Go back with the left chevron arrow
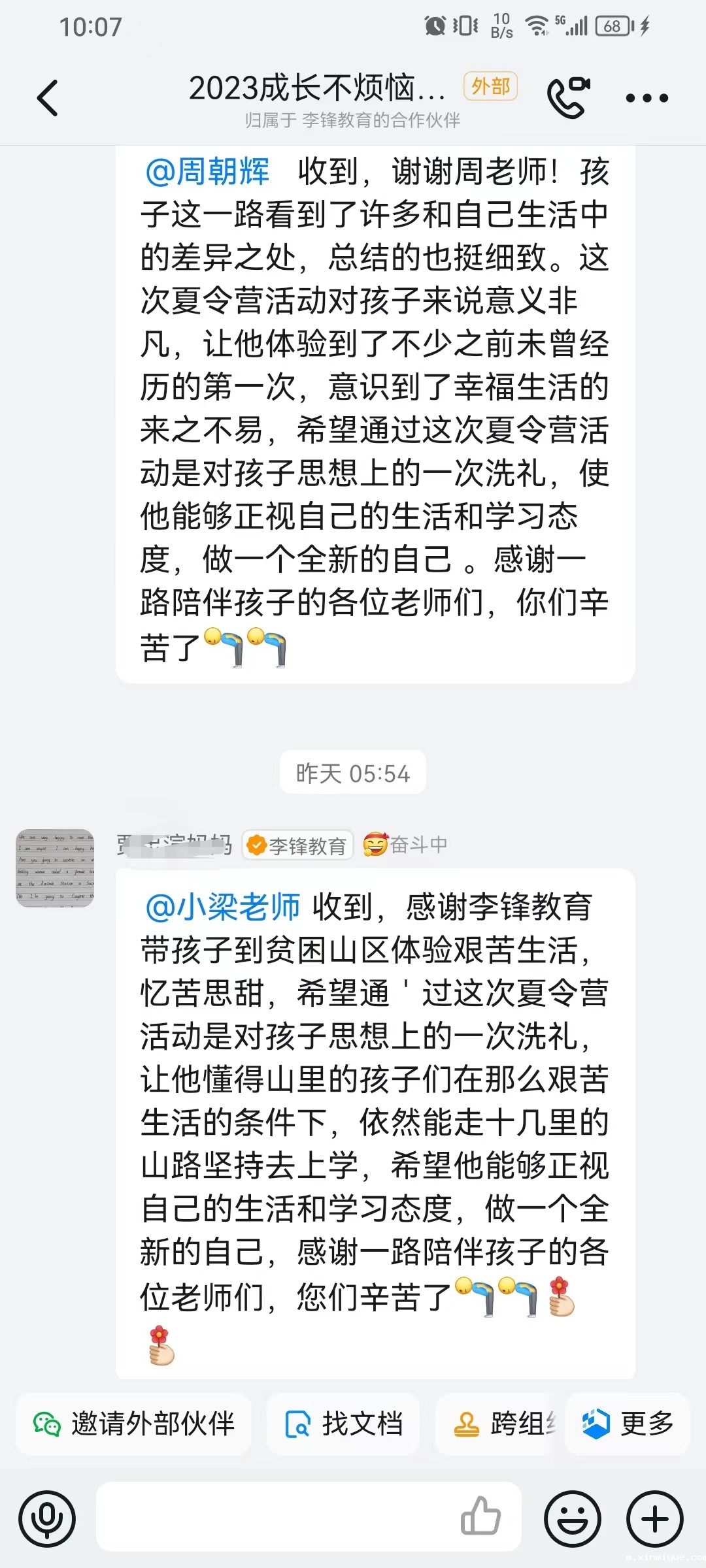Image resolution: width=706 pixels, height=1568 pixels. point(46,97)
